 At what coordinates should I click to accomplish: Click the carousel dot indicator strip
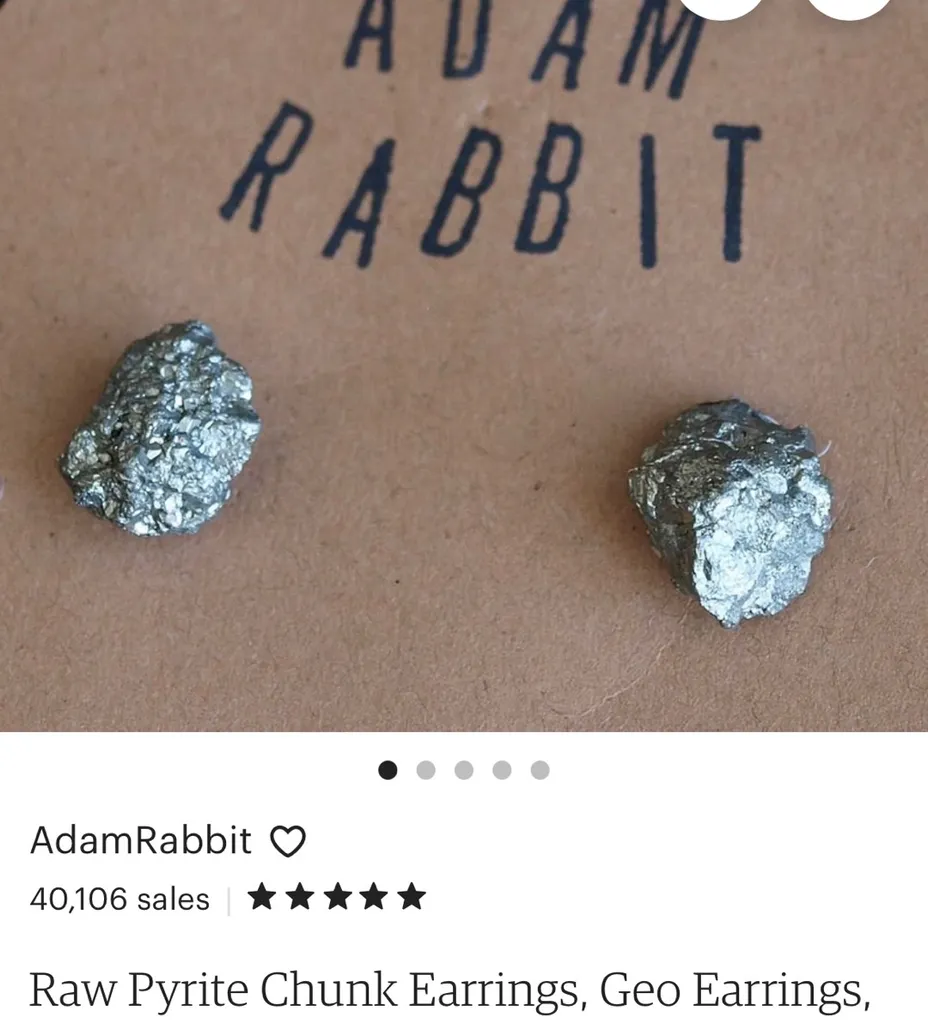464,771
